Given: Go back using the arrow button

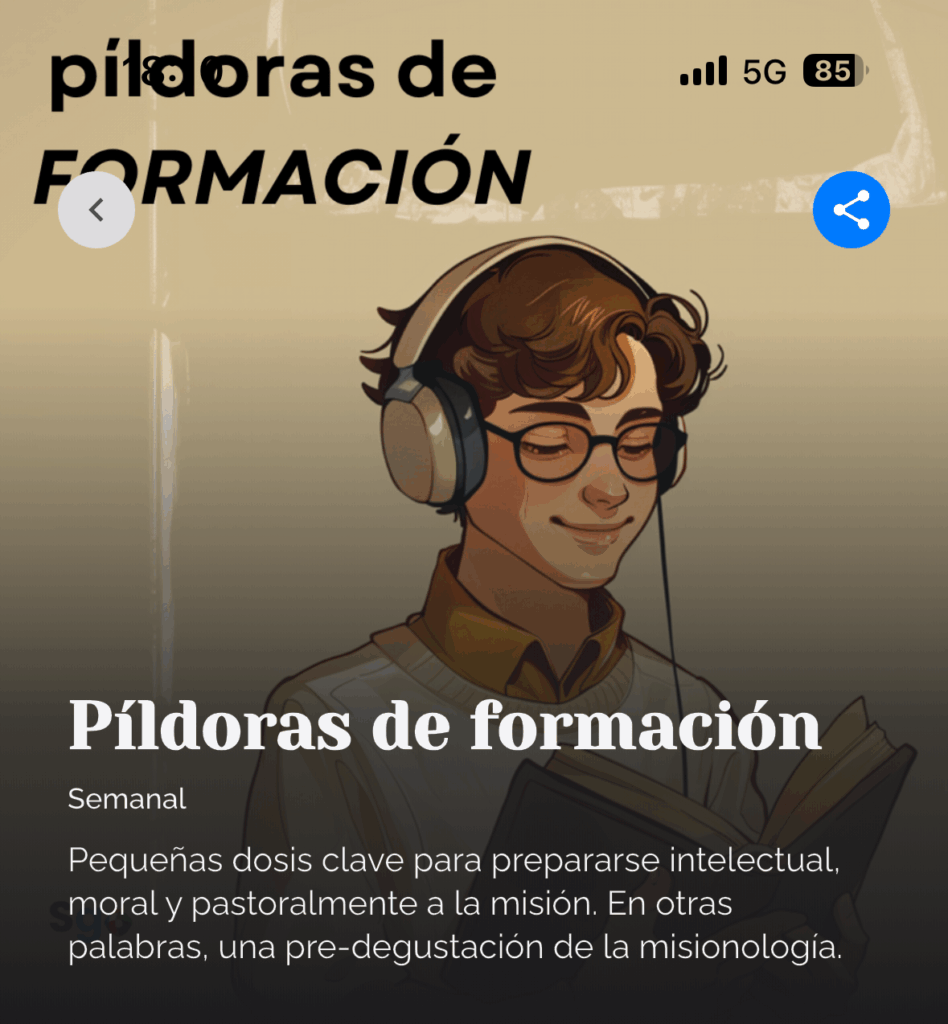Looking at the screenshot, I should [96, 210].
